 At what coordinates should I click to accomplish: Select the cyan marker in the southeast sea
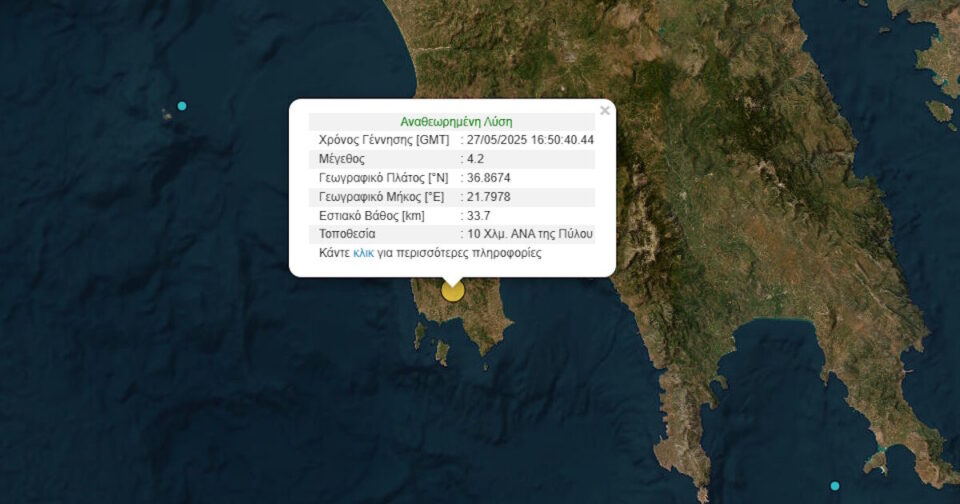click(835, 486)
